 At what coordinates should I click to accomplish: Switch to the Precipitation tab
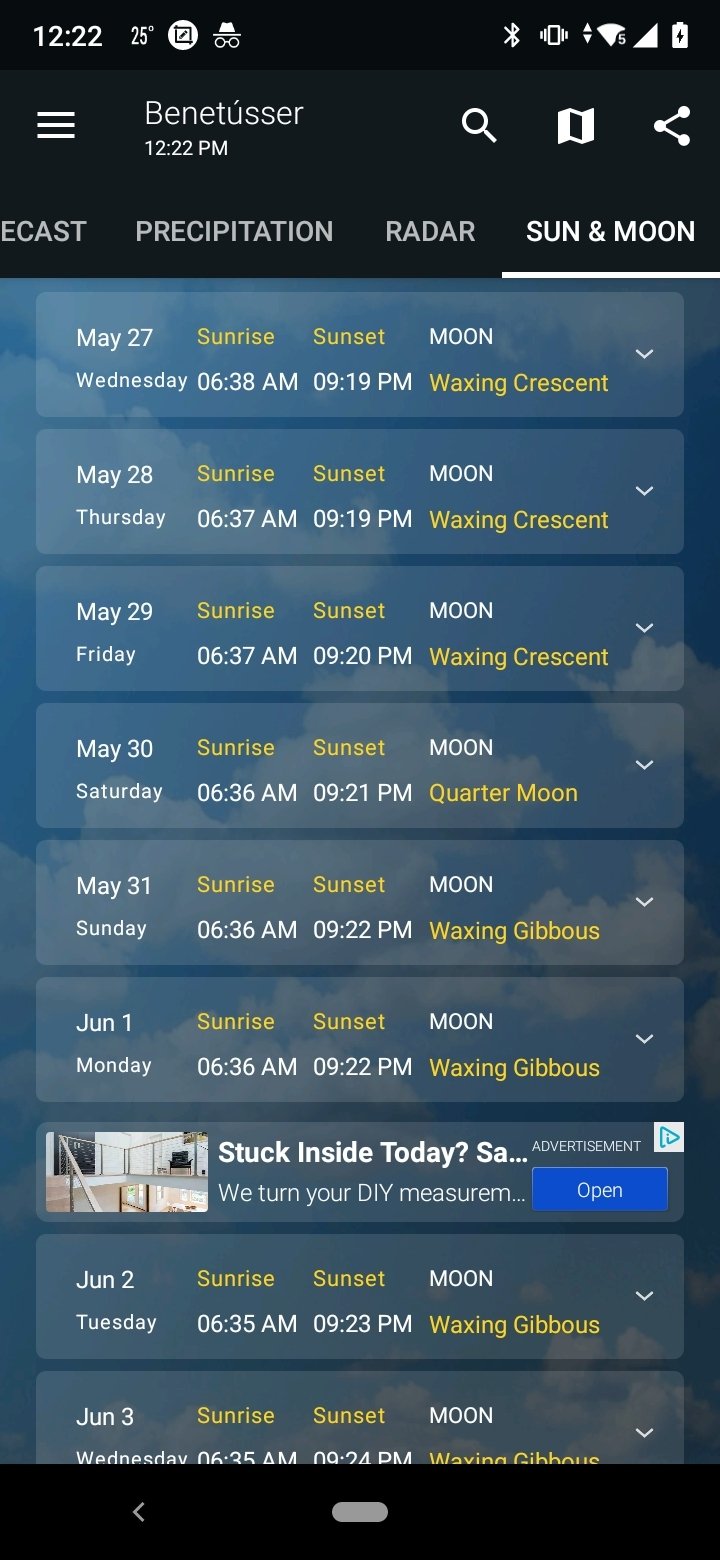[x=234, y=231]
